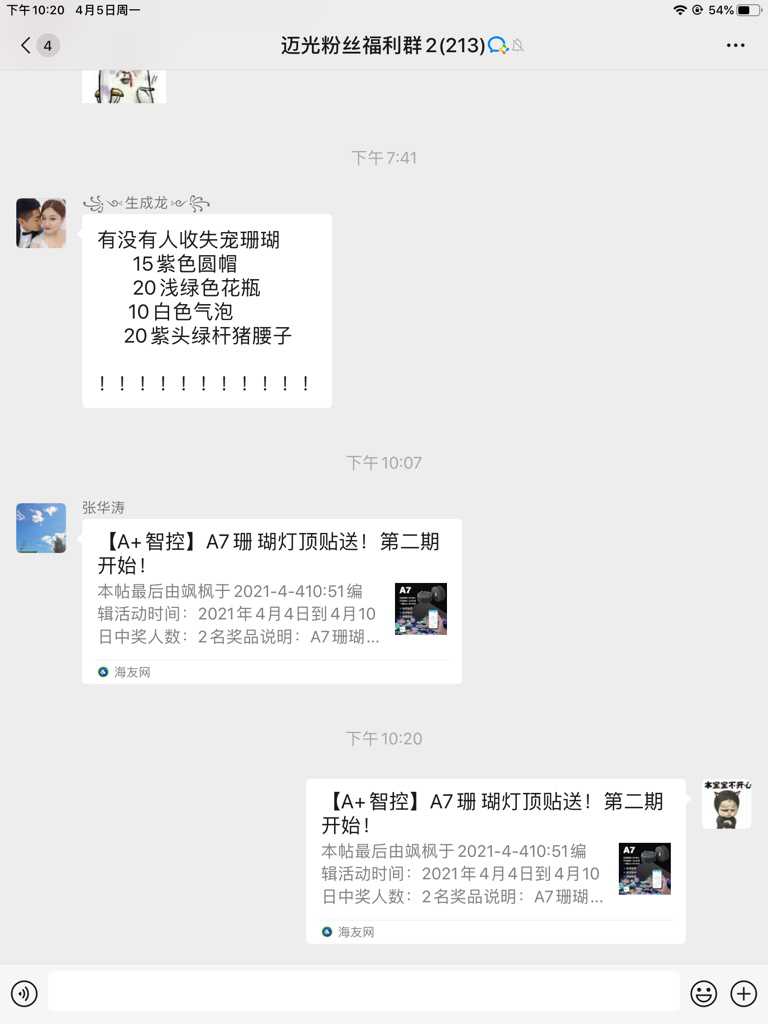The height and width of the screenshot is (1024, 768).
Task: Open the emoji sticker panel
Action: coord(704,993)
